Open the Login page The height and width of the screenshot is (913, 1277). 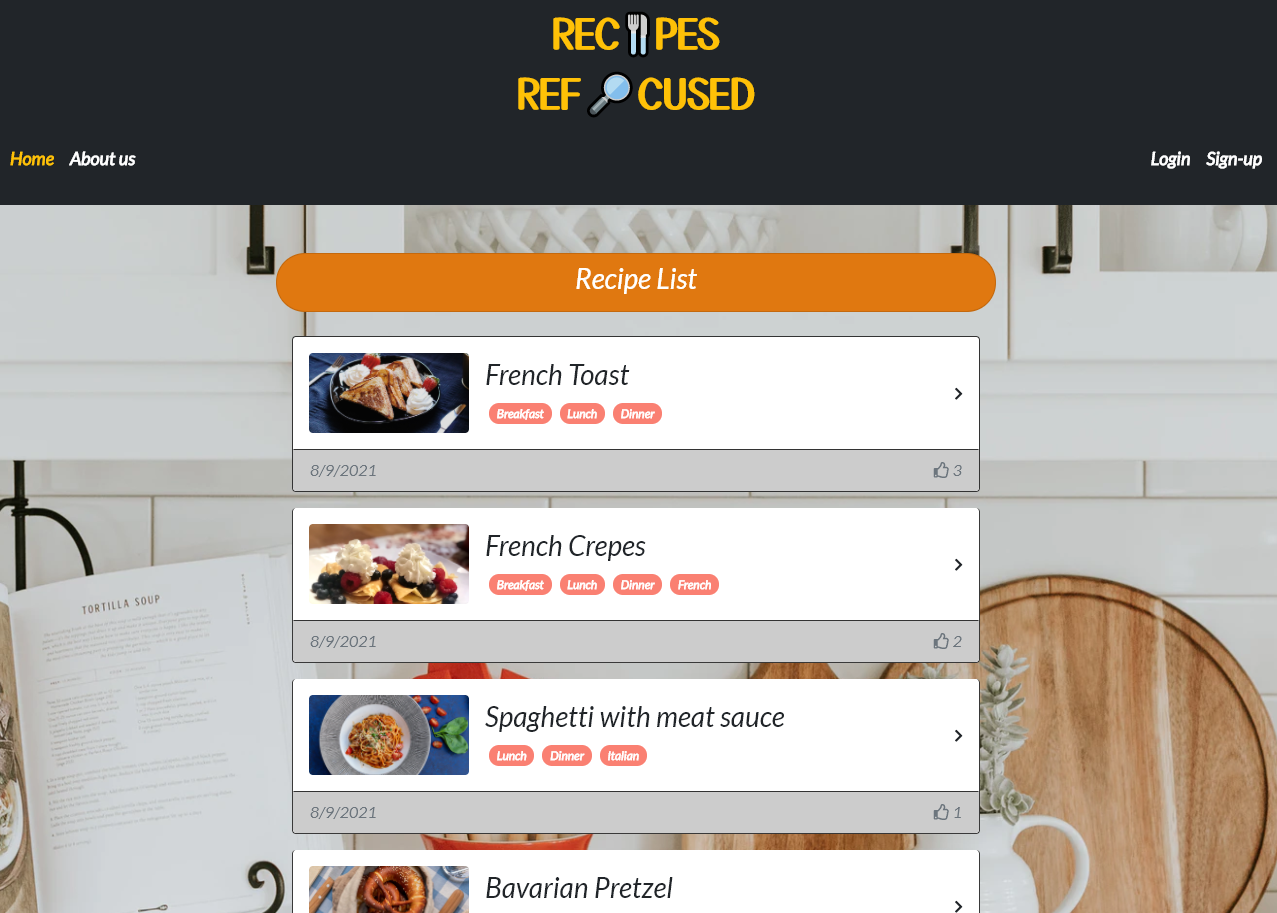tap(1169, 159)
